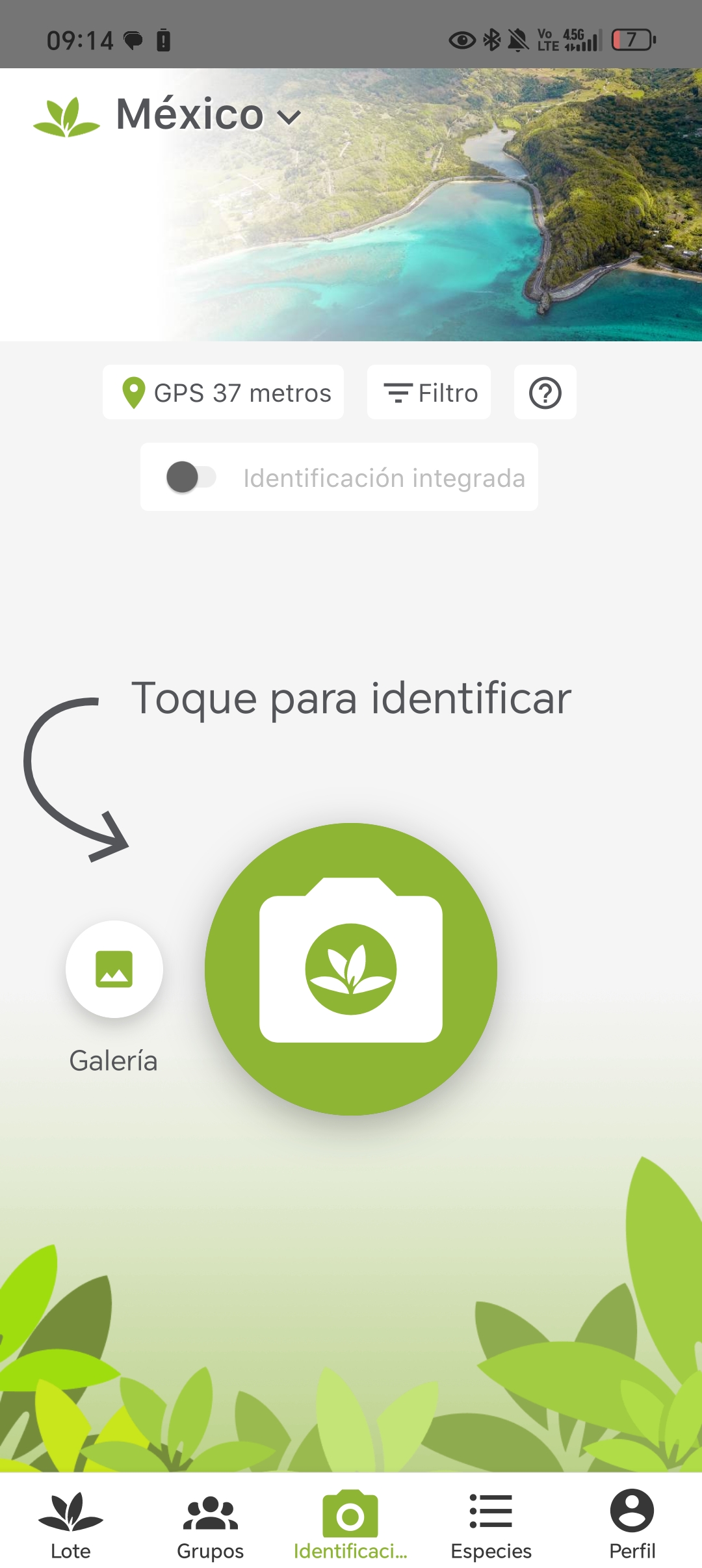Screen dimensions: 702x1568
Task: Open the help question mark icon
Action: [545, 393]
